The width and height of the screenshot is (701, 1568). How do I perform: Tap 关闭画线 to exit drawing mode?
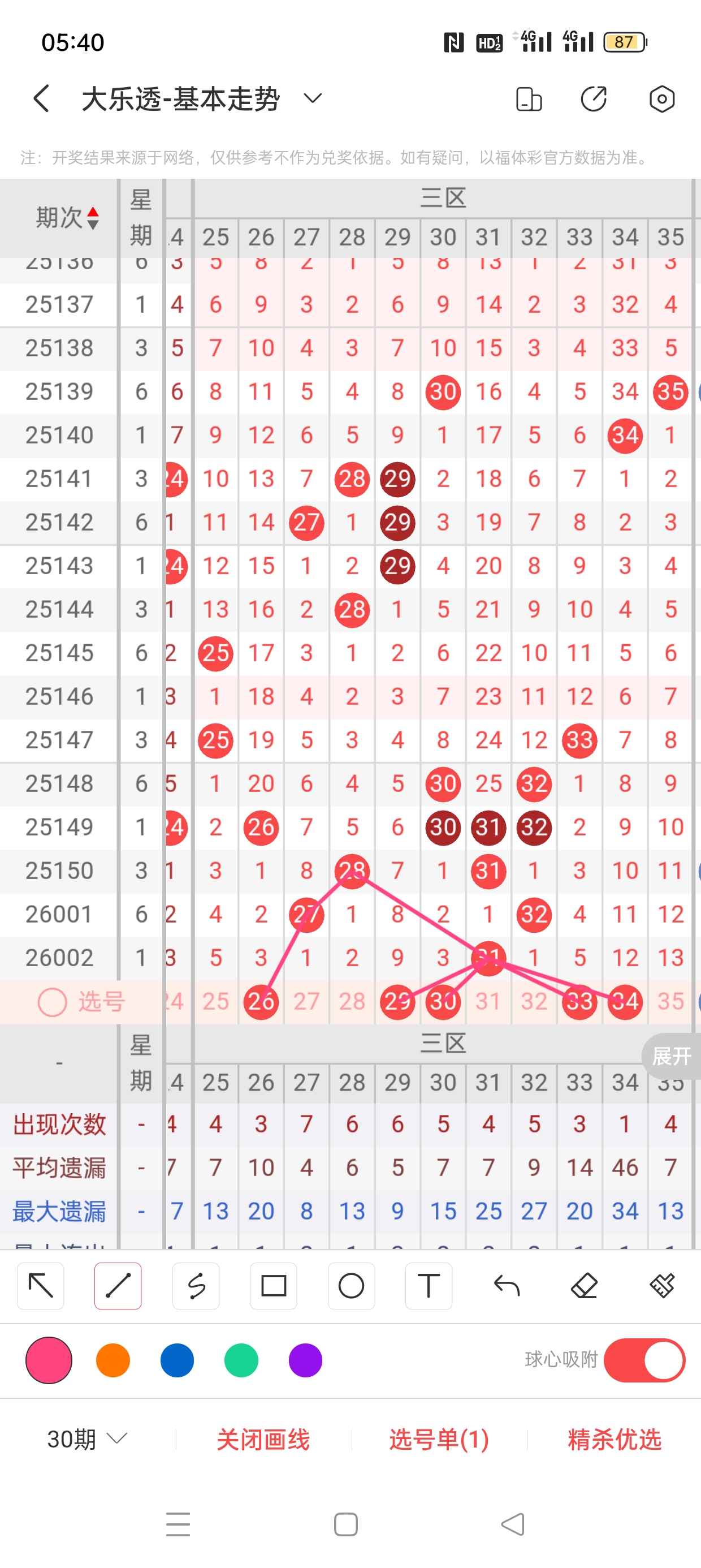tap(263, 1440)
